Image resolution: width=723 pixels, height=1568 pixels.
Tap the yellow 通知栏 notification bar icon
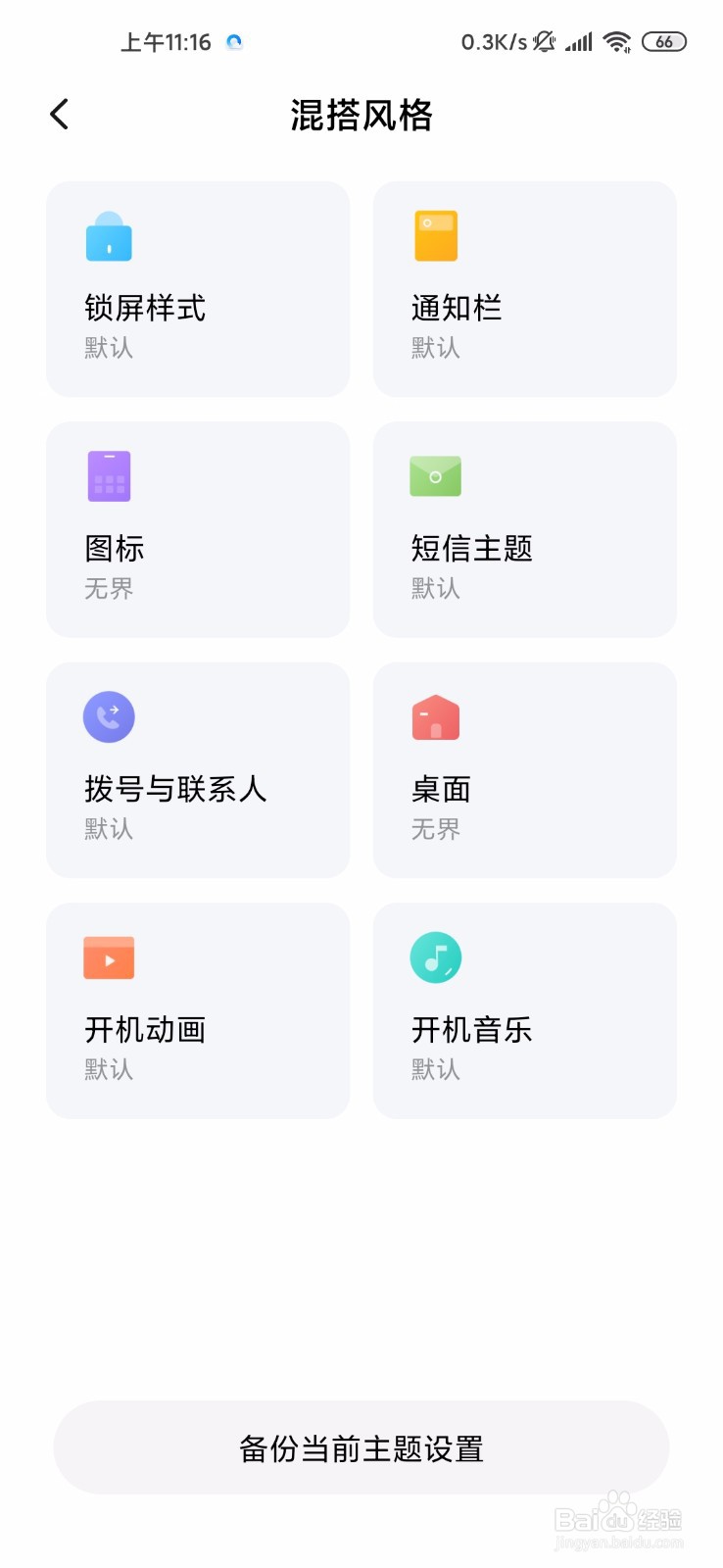435,235
